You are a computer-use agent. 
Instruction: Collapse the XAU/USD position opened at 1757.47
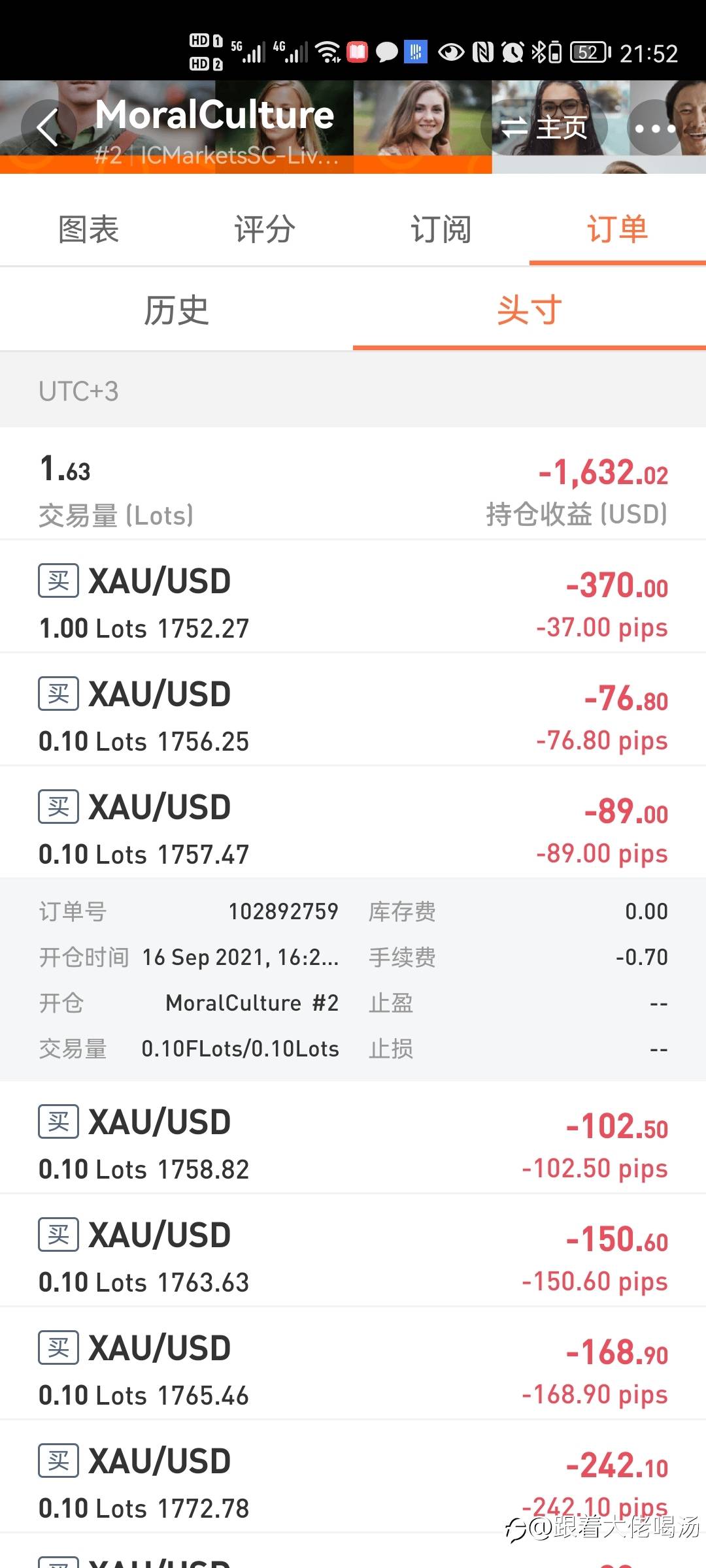click(x=353, y=823)
